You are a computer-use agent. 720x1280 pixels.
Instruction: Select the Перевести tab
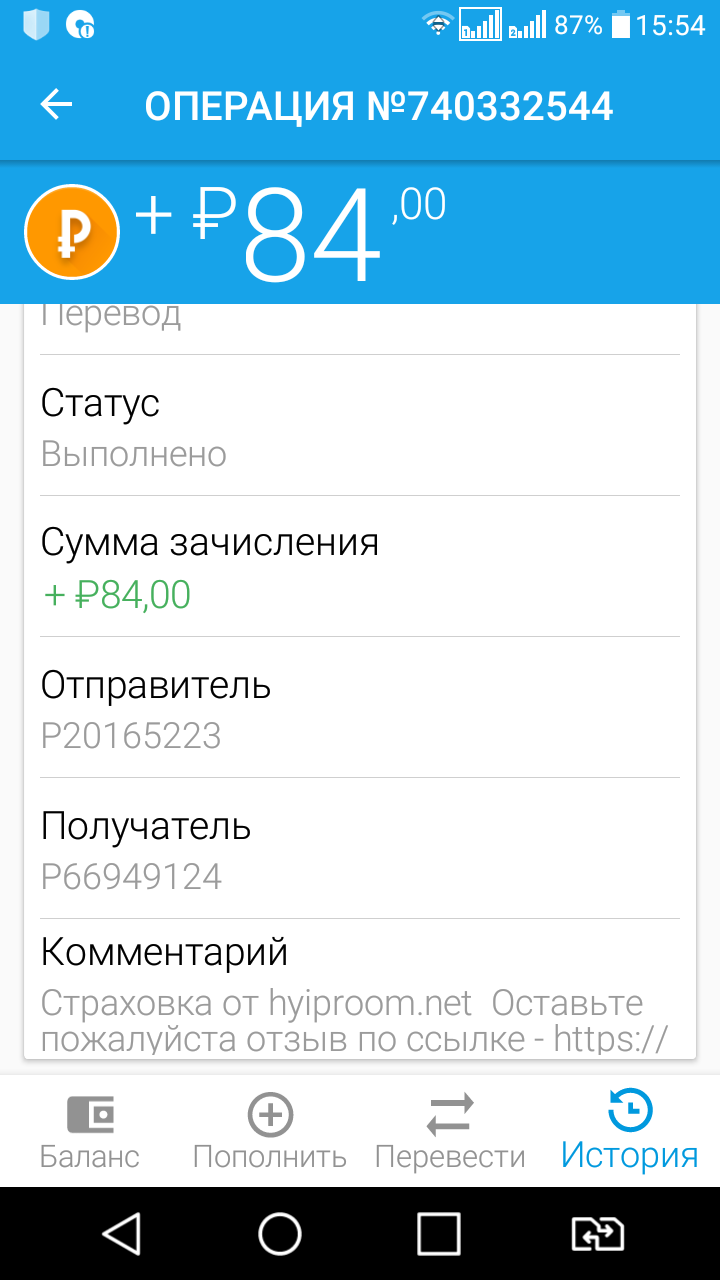point(450,1132)
